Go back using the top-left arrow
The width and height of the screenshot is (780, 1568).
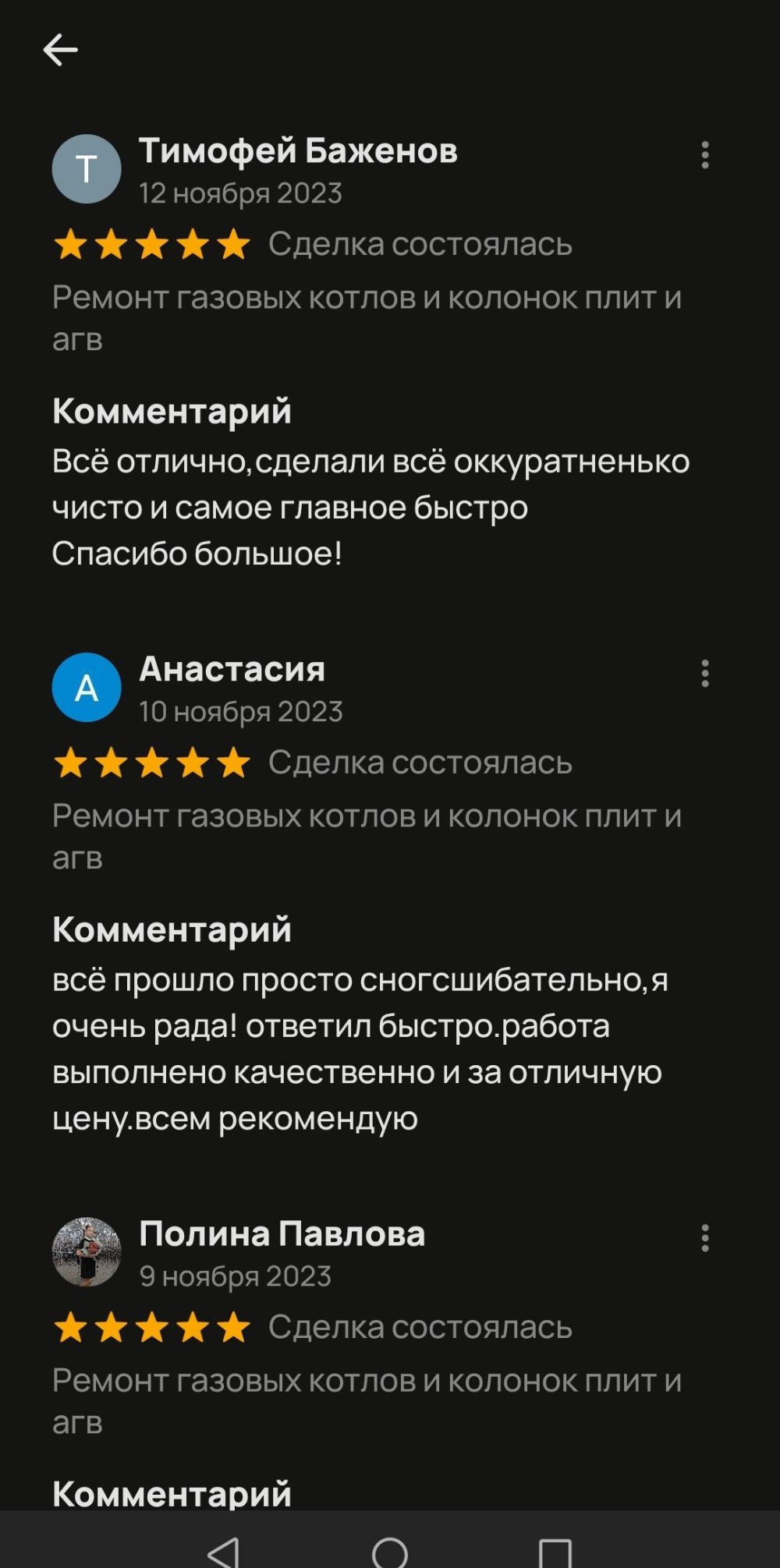pyautogui.click(x=60, y=51)
